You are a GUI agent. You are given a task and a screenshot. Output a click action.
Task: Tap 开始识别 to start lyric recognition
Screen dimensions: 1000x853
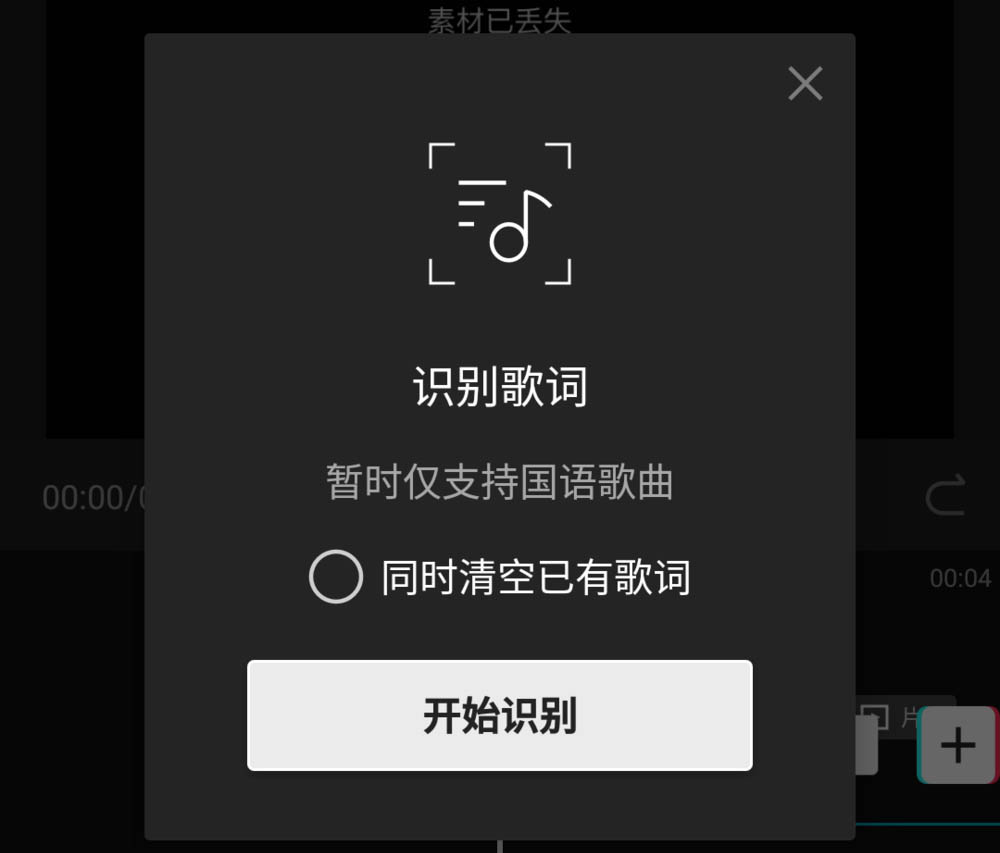[499, 715]
